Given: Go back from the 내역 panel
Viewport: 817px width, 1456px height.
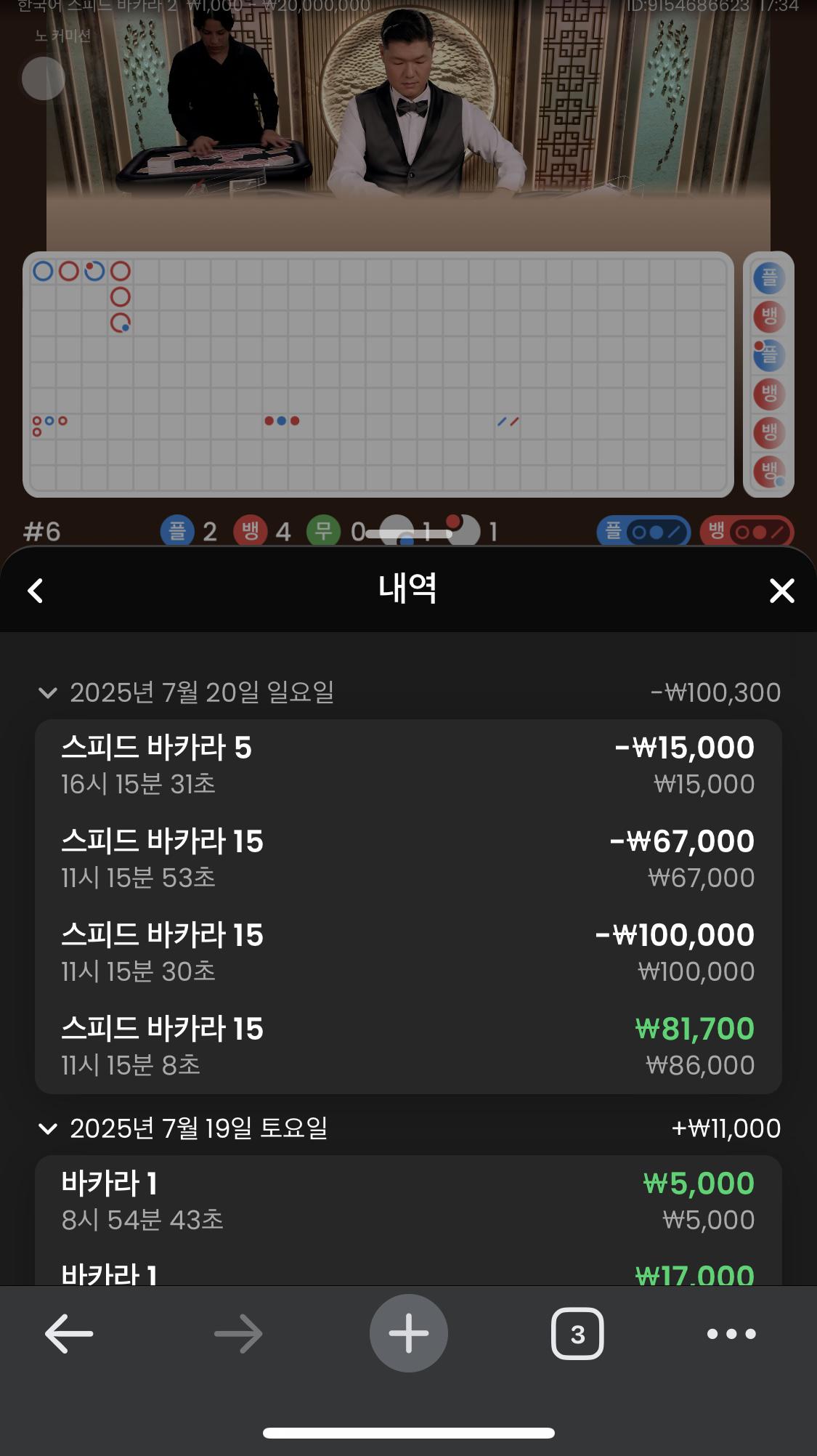Looking at the screenshot, I should click(36, 591).
